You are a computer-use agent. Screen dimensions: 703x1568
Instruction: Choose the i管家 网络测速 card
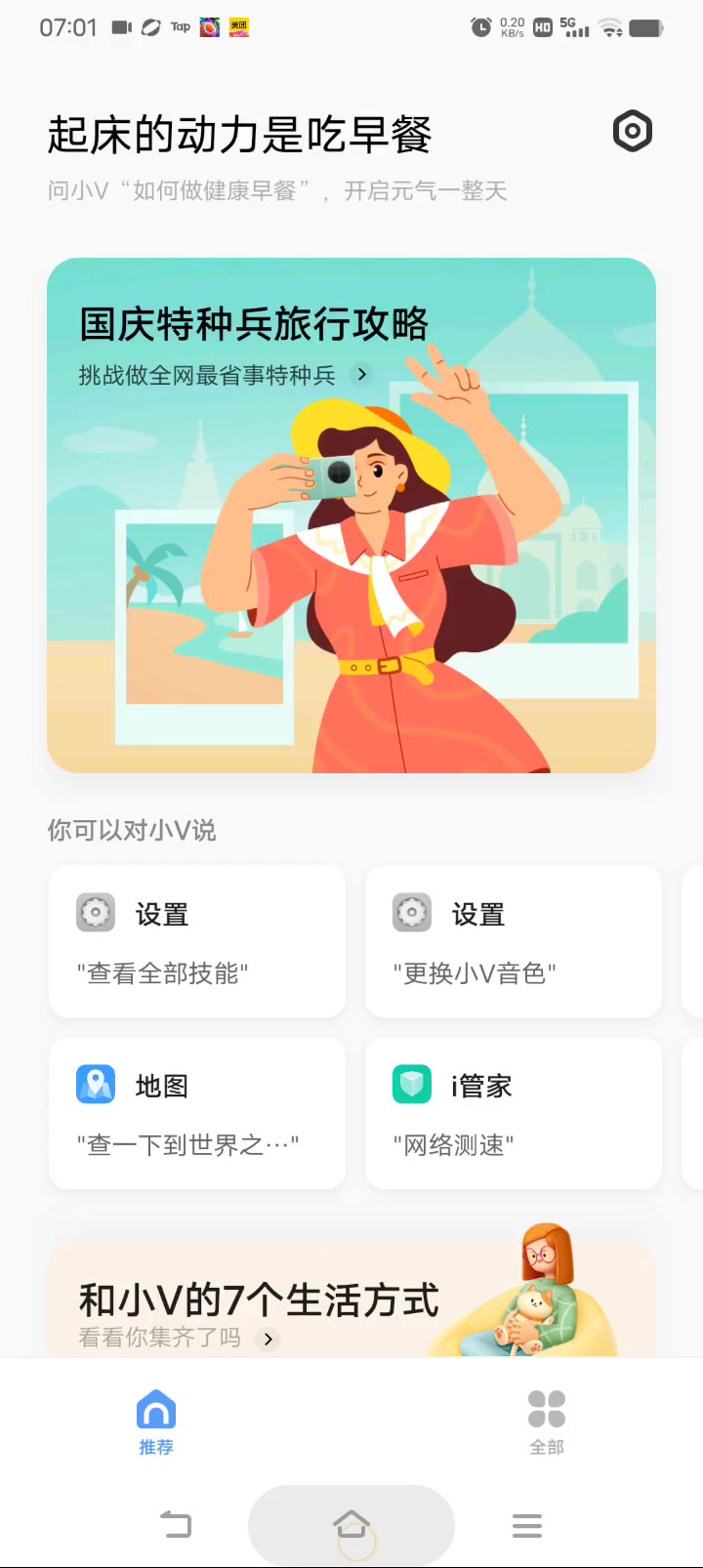tap(514, 1113)
